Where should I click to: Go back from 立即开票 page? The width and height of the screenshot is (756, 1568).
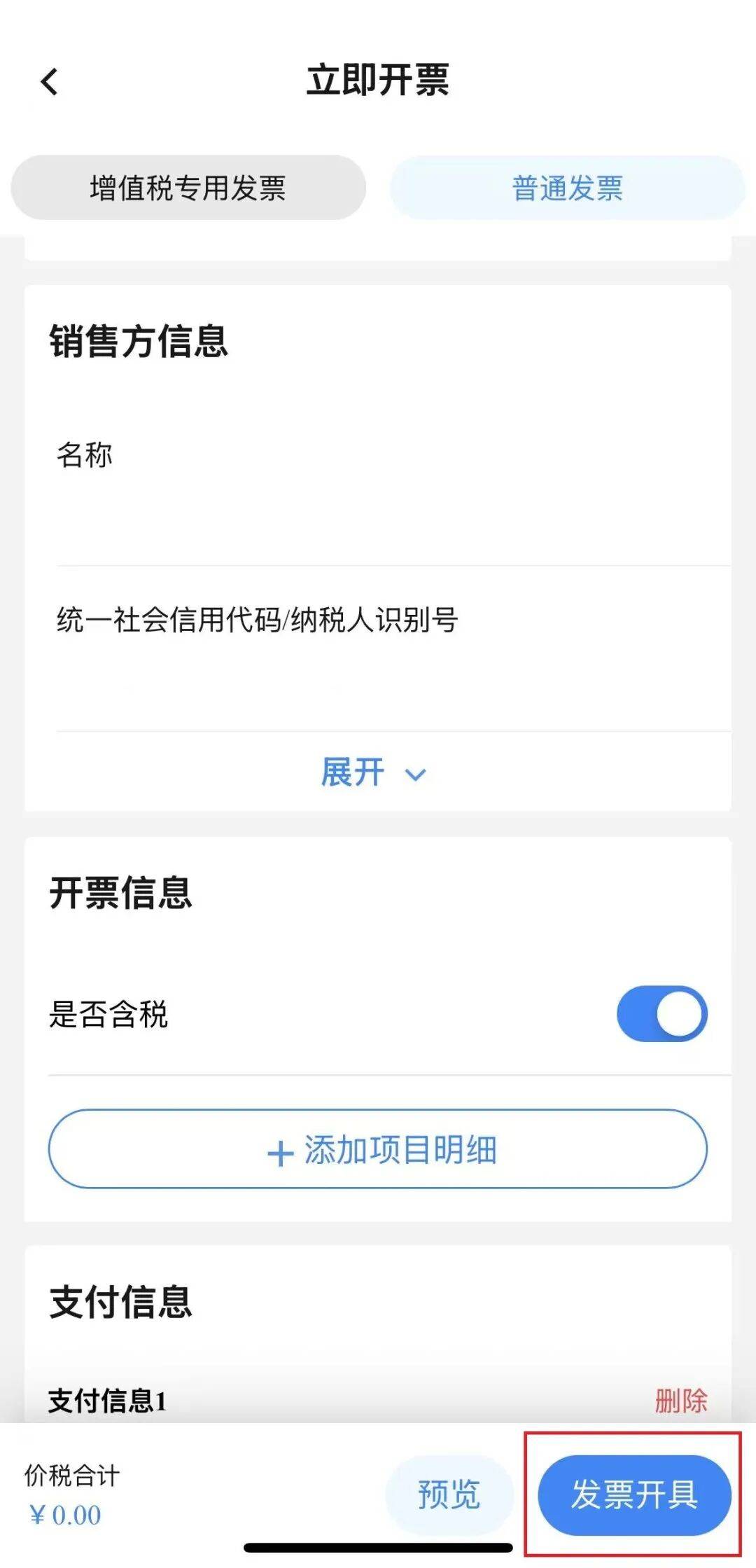coord(49,82)
